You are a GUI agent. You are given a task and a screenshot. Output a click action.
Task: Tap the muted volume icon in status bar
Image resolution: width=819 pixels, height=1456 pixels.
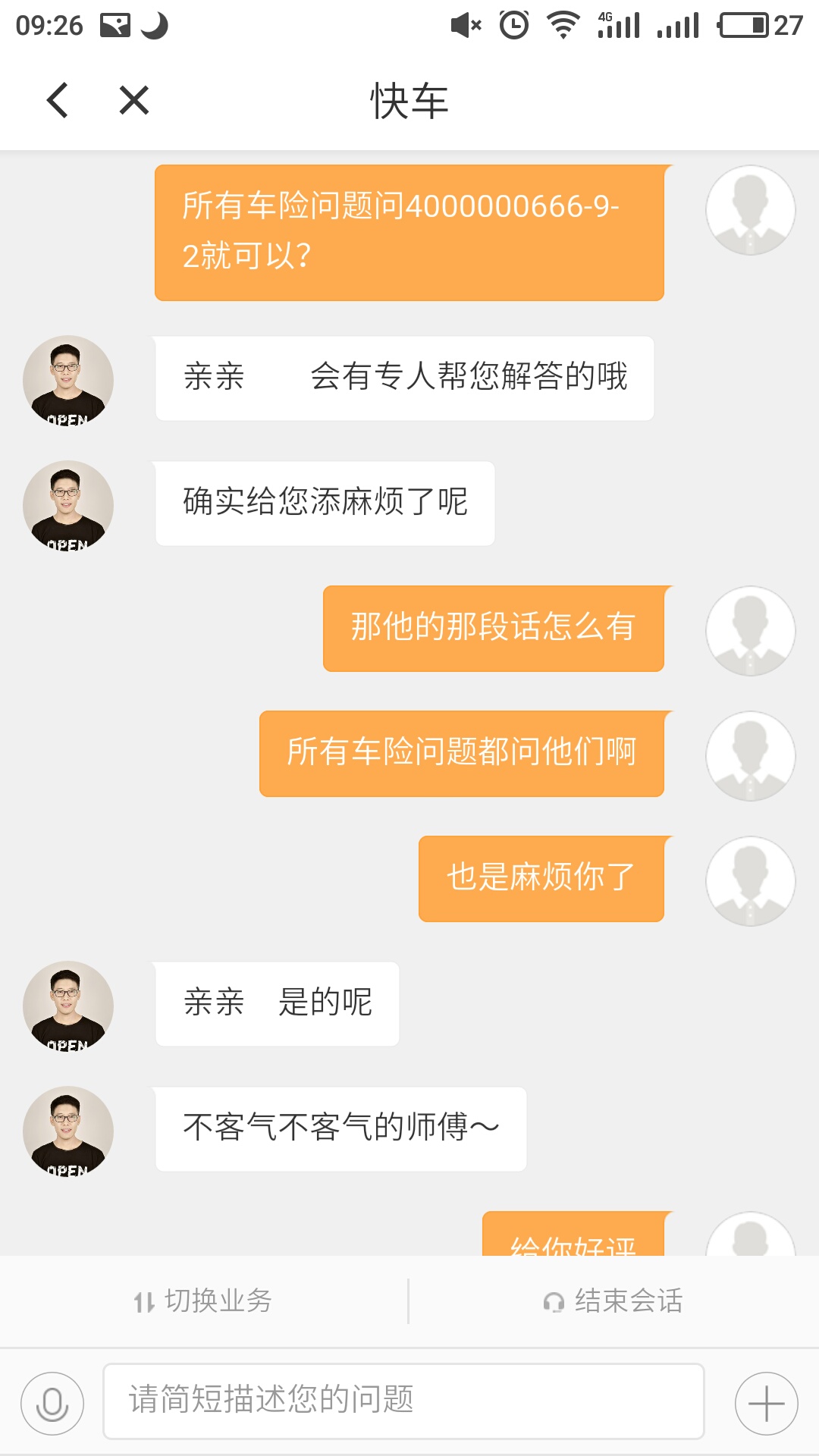click(465, 24)
